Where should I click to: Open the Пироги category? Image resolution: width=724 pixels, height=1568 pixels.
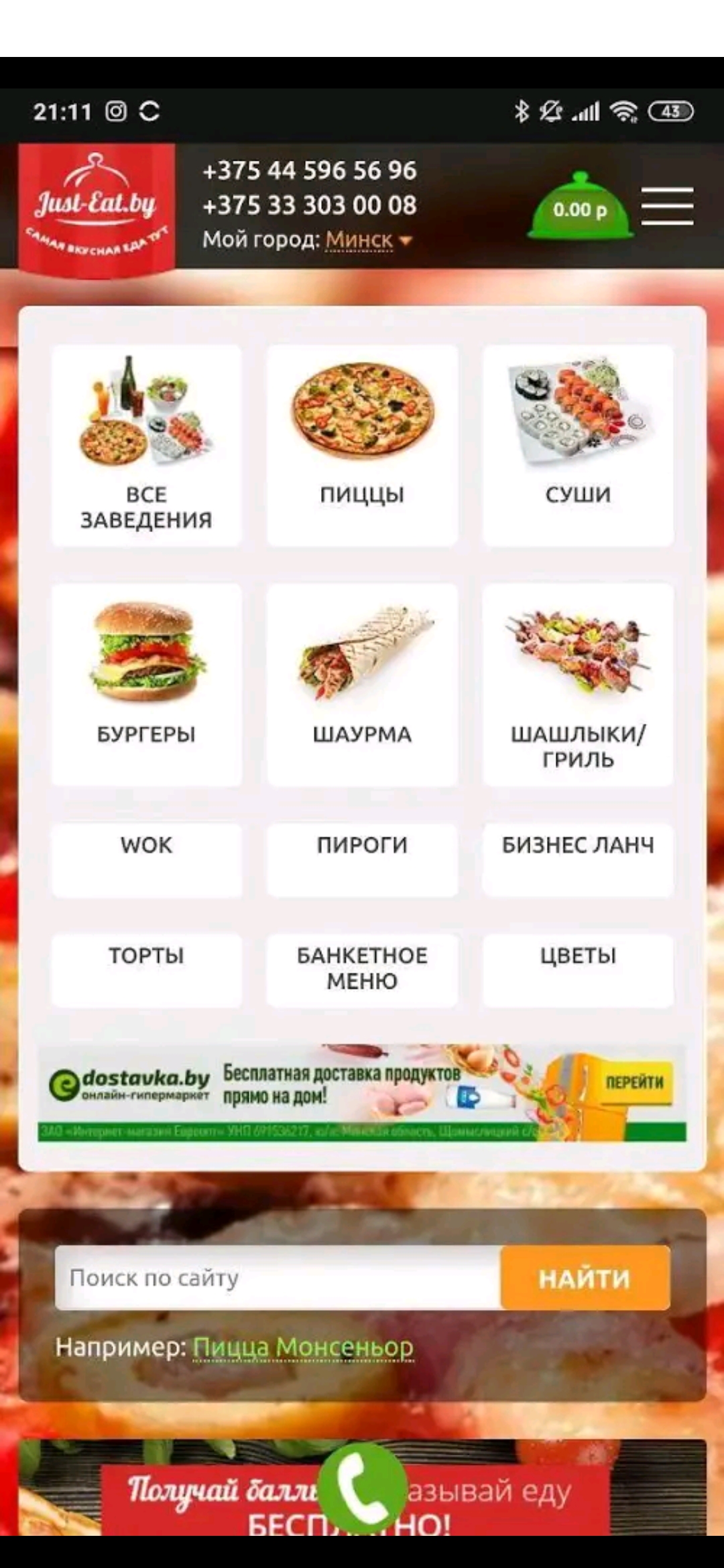point(362,860)
